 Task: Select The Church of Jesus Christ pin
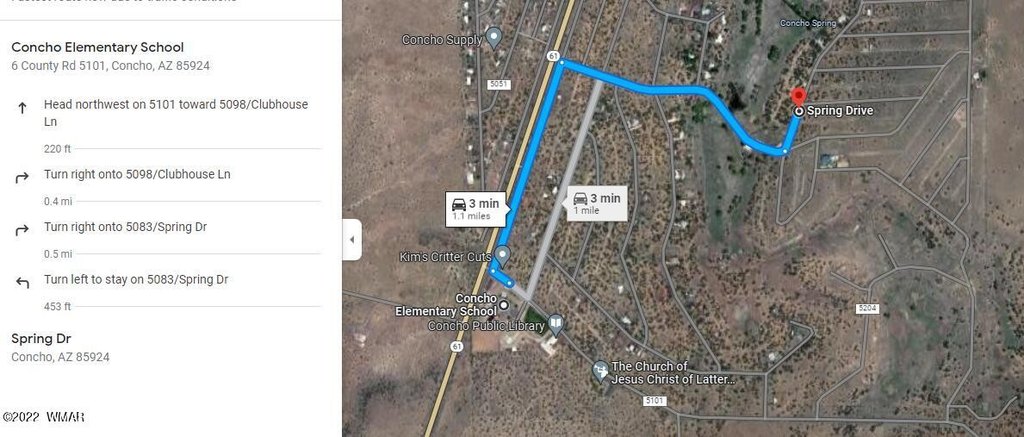pos(600,369)
